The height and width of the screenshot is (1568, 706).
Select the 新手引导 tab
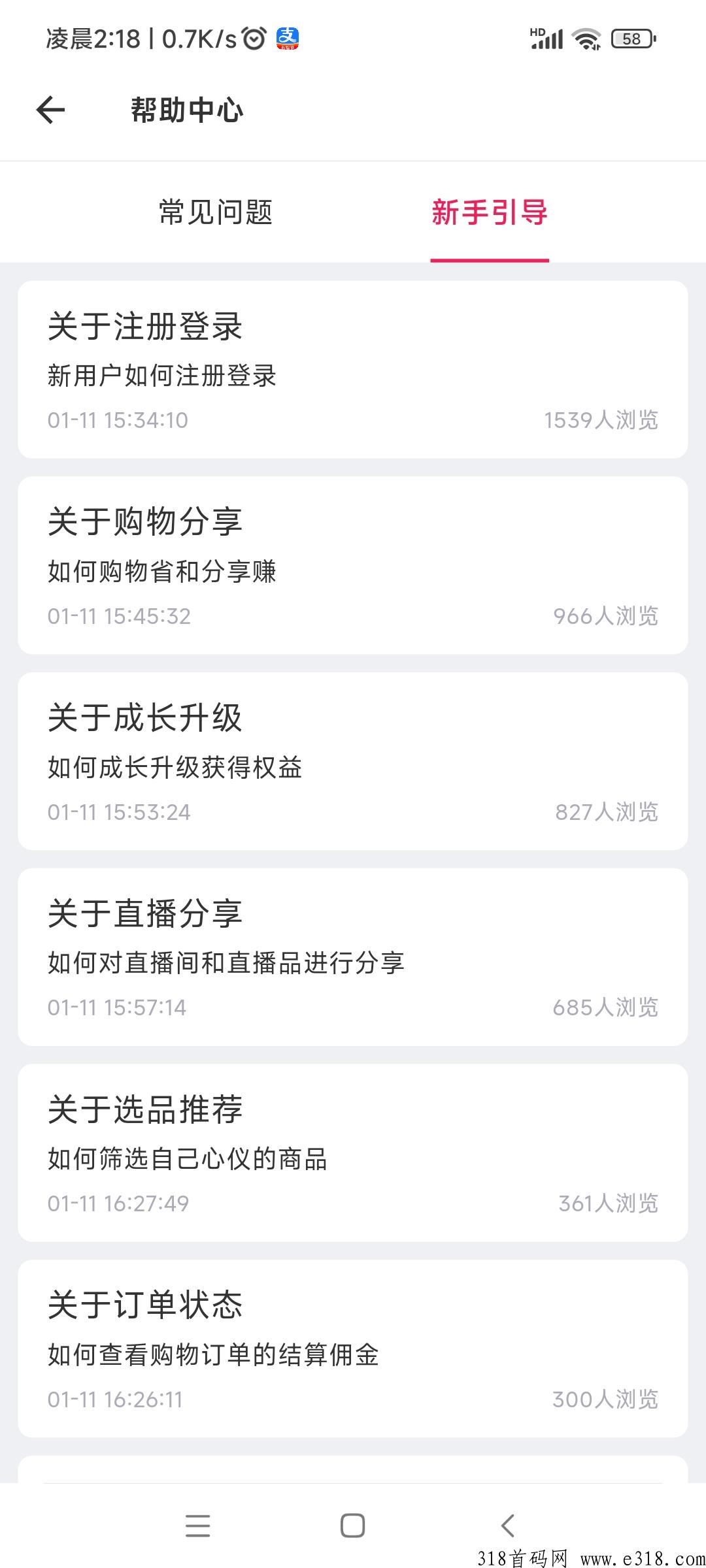(489, 212)
